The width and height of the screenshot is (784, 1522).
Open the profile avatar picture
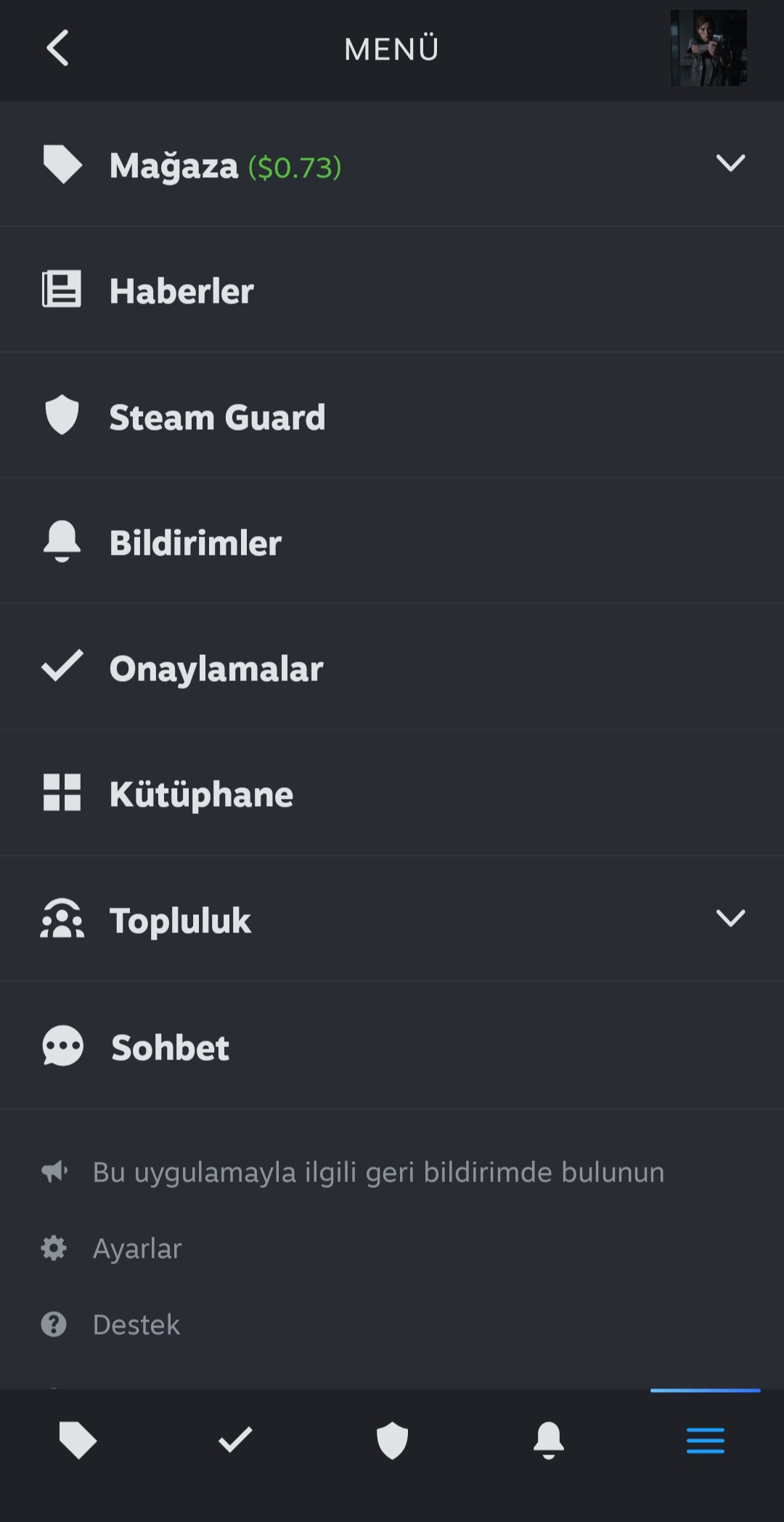pos(709,48)
